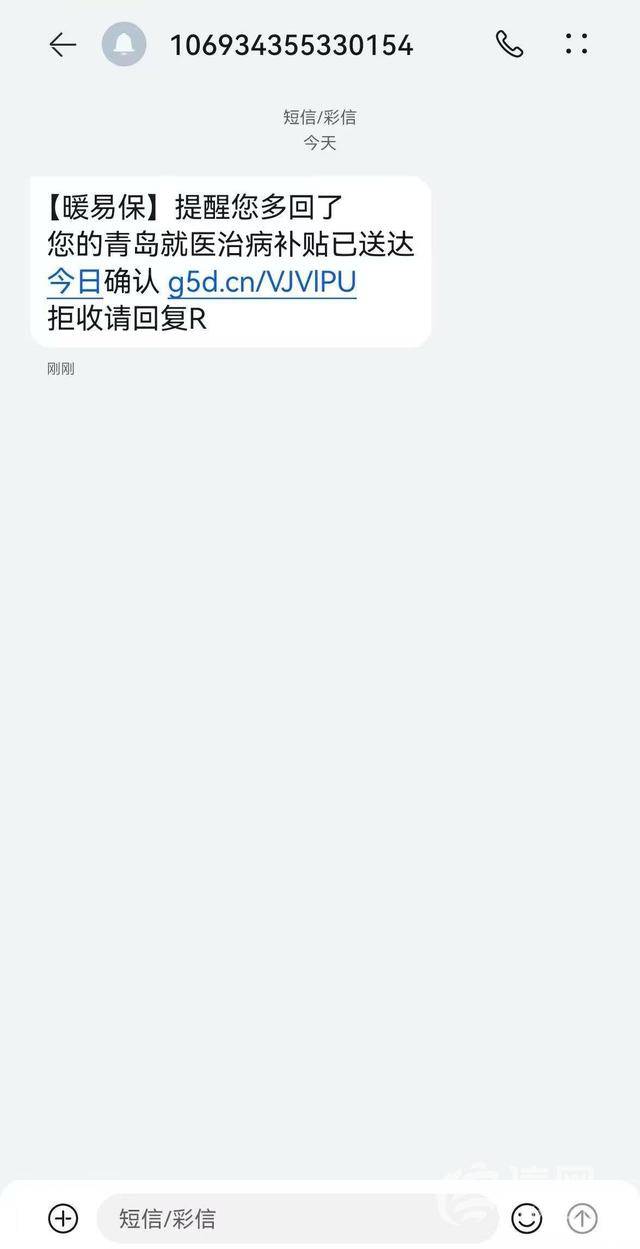View the sender's contact avatar
The height and width of the screenshot is (1249, 640).
[x=124, y=45]
